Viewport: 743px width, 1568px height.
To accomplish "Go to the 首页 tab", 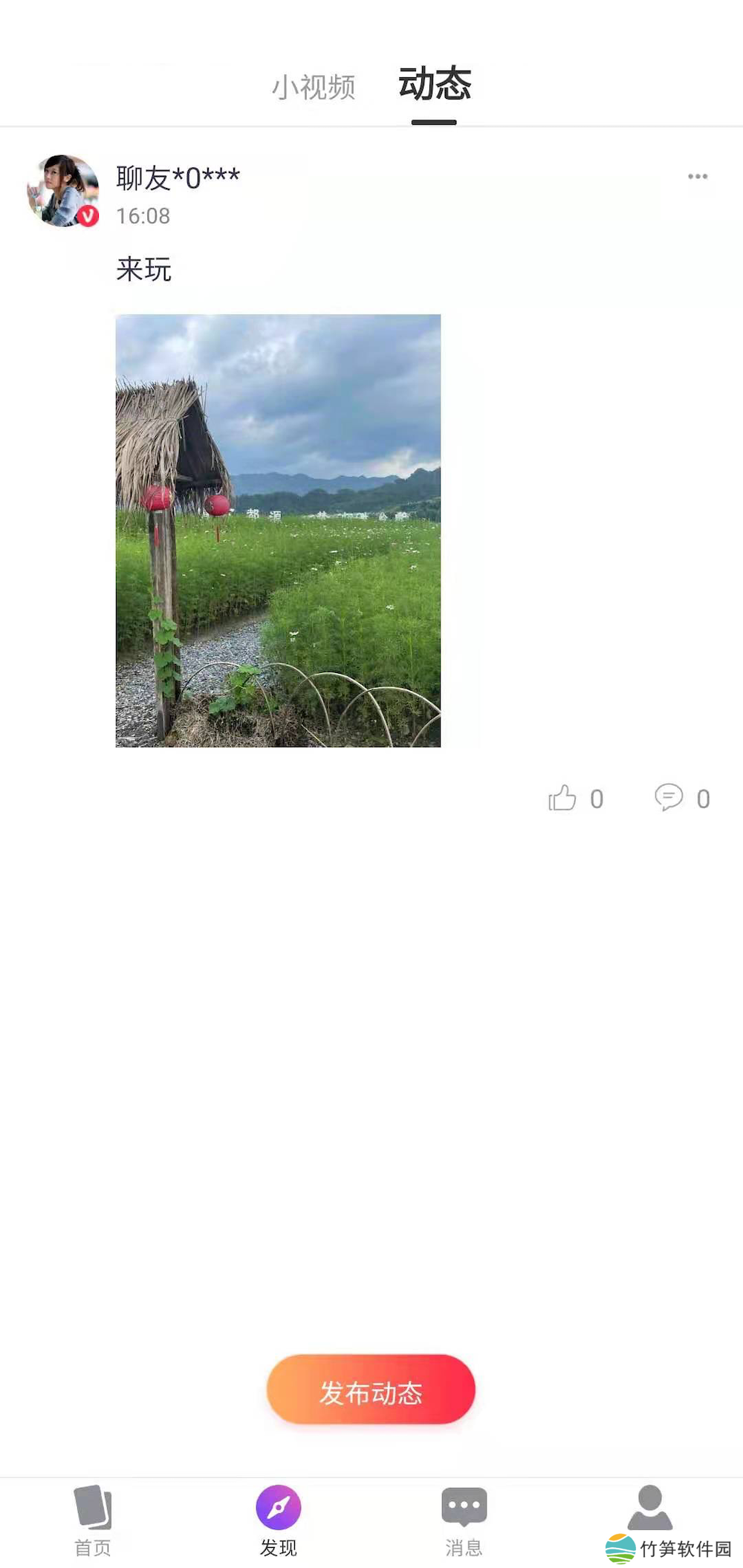I will [93, 1520].
